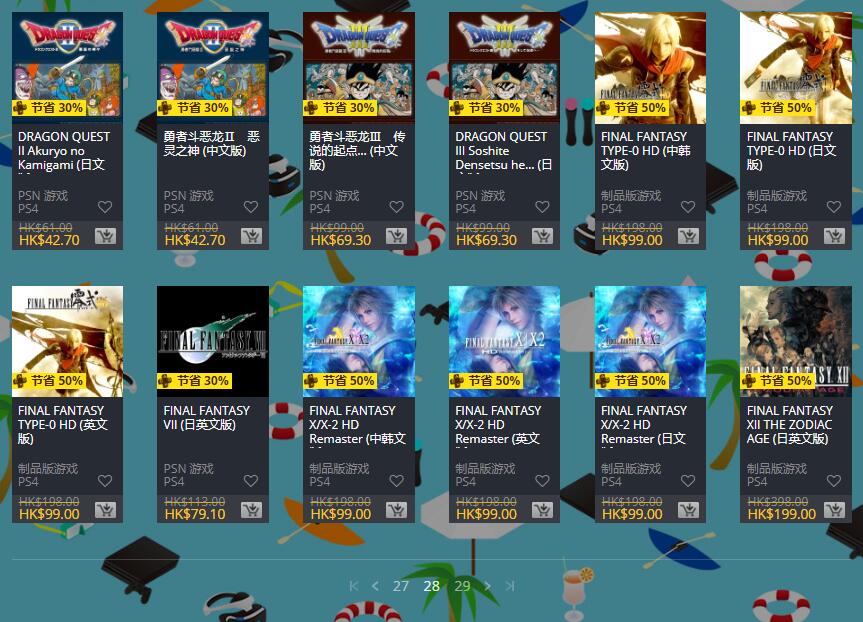Add FINAL FANTASY X/X-2 Remaster (日文版) to cart
863x622 pixels.
tap(688, 510)
